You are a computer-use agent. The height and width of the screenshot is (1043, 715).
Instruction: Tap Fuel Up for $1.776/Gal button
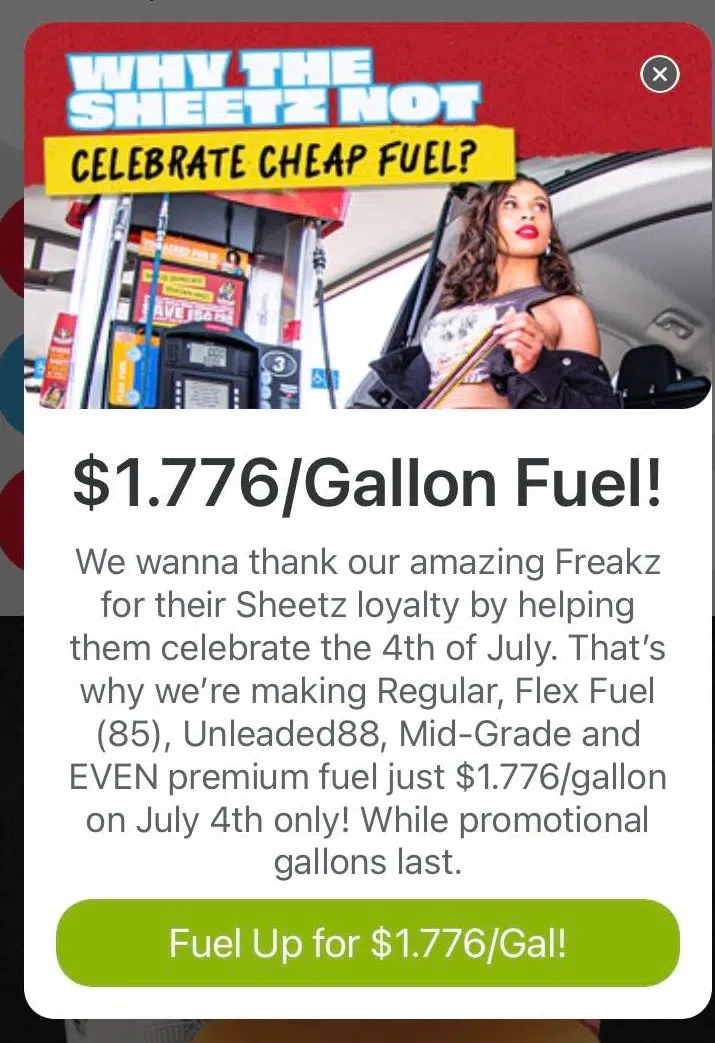pos(368,943)
